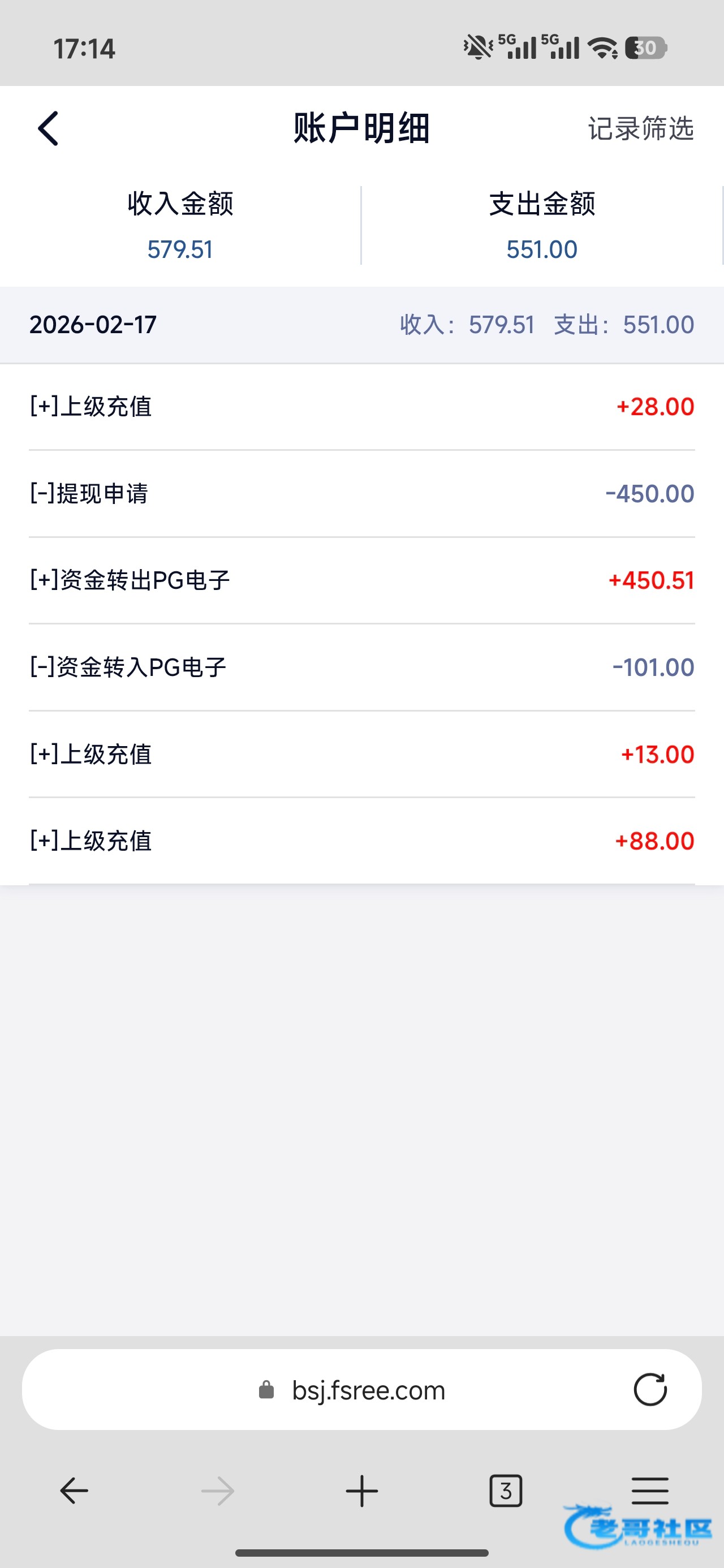Screen dimensions: 724x1568
Task: Open 记录筛选 record filter
Action: (x=640, y=128)
